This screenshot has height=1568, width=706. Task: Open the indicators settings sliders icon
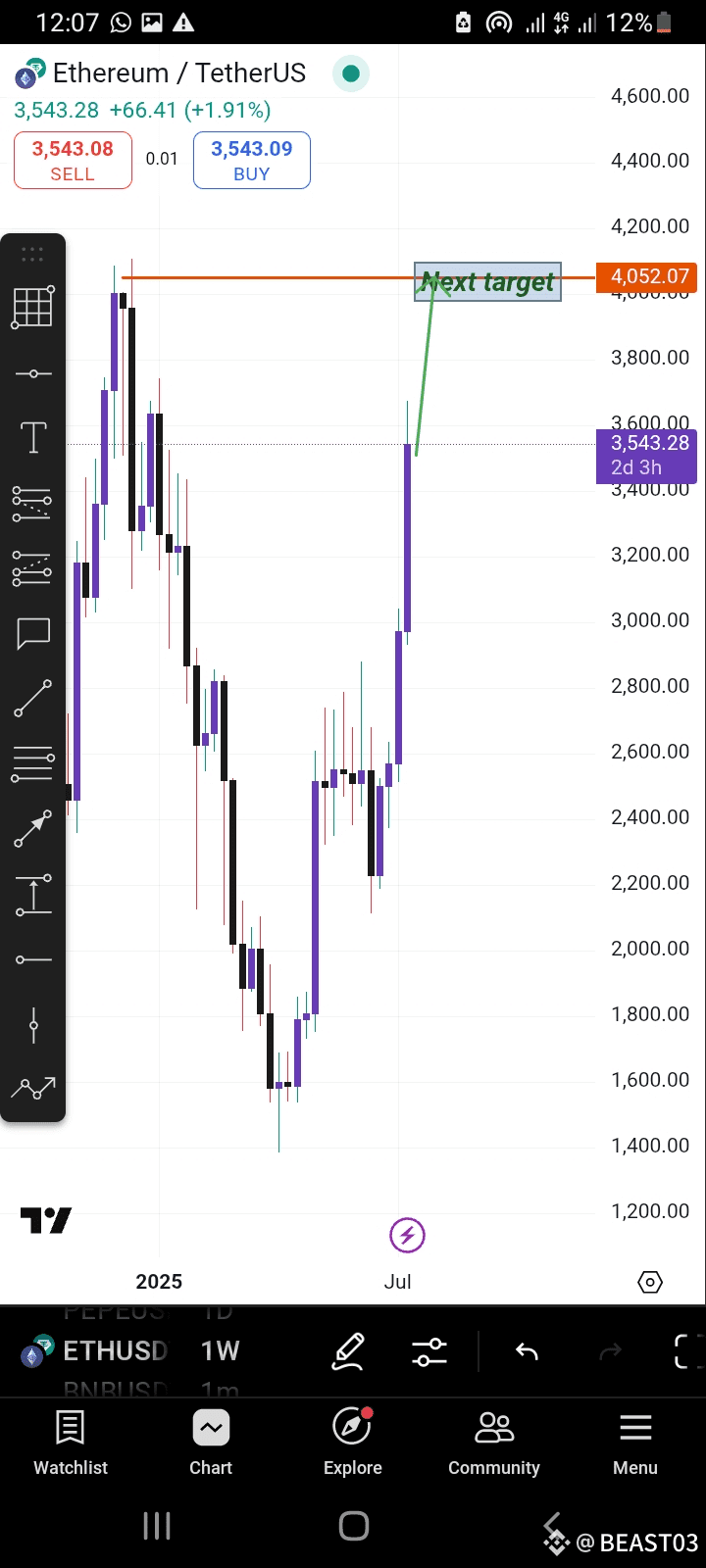coord(429,1351)
